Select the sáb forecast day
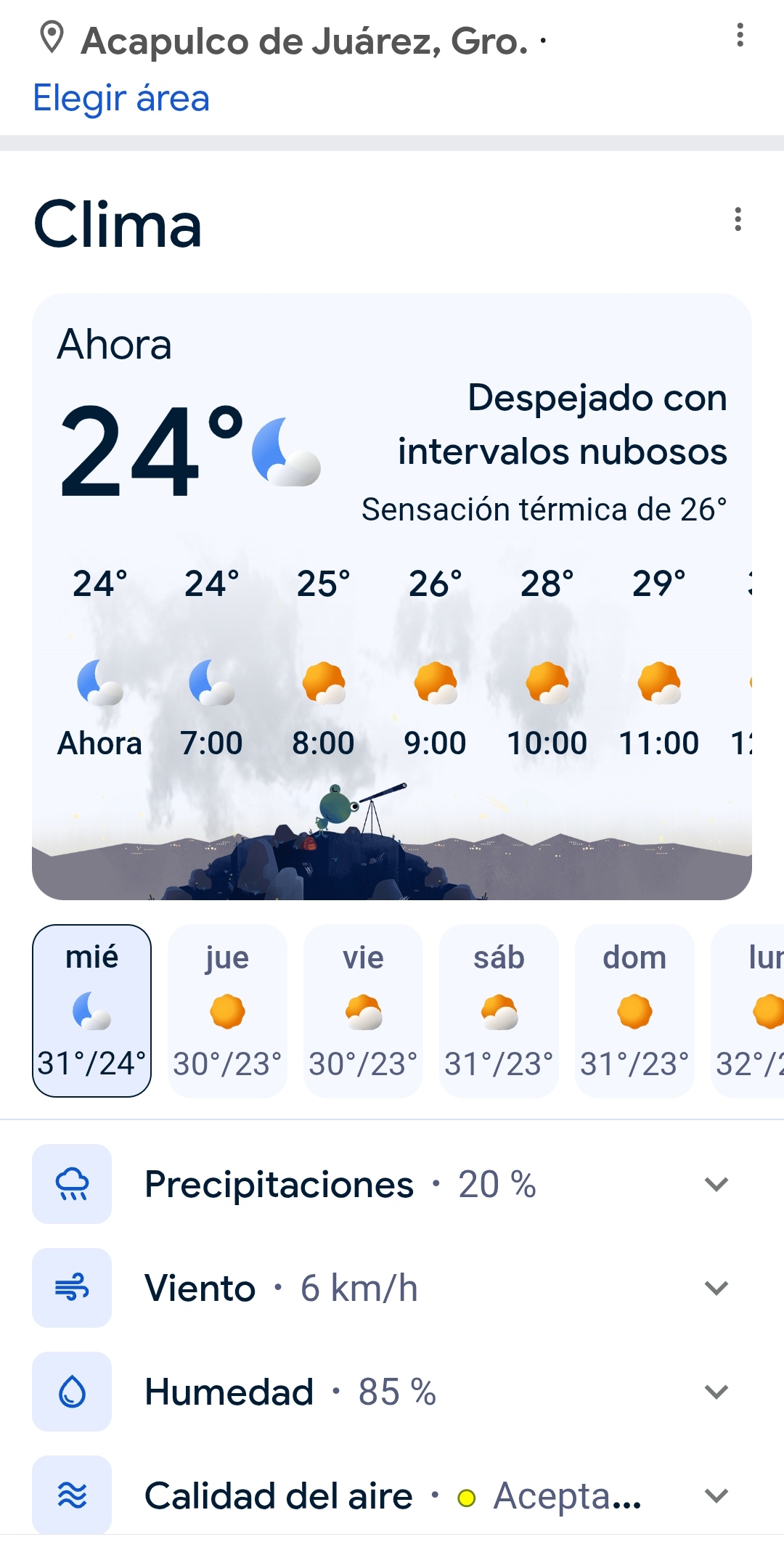This screenshot has width=784, height=1555. click(499, 1010)
